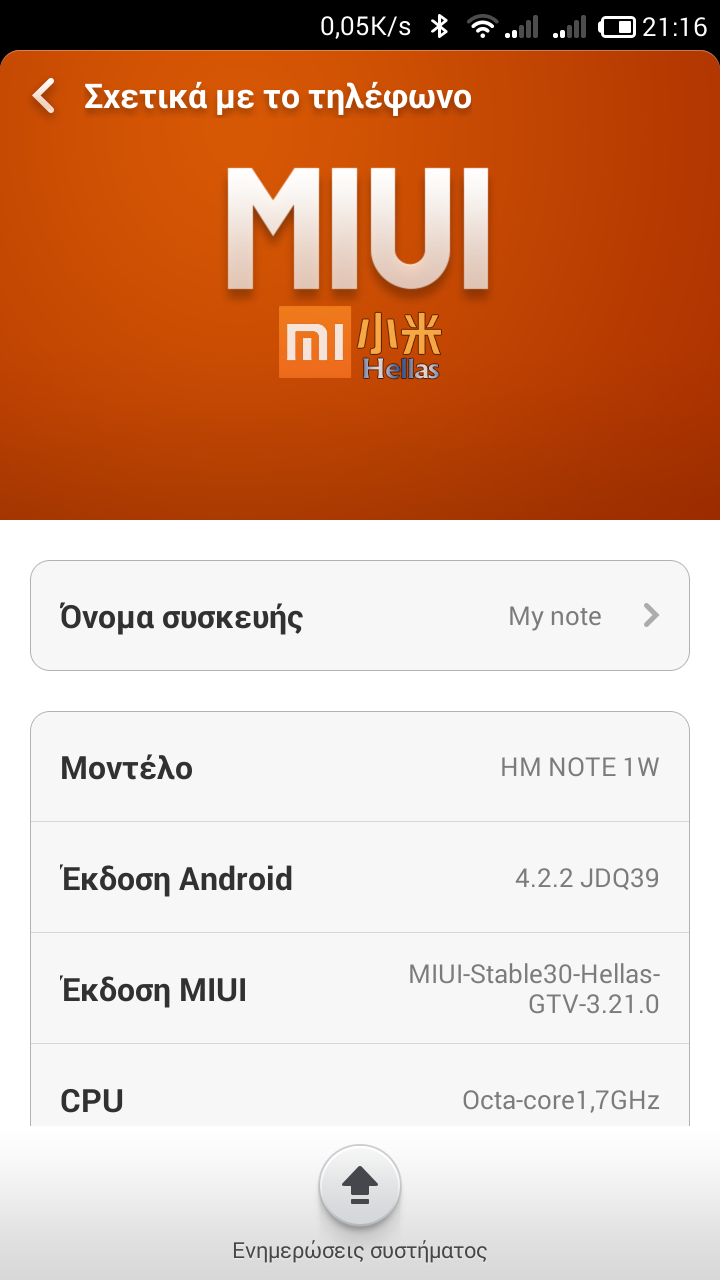Open the Όνομα συσκευής row
This screenshot has width=720, height=1280.
coord(360,616)
